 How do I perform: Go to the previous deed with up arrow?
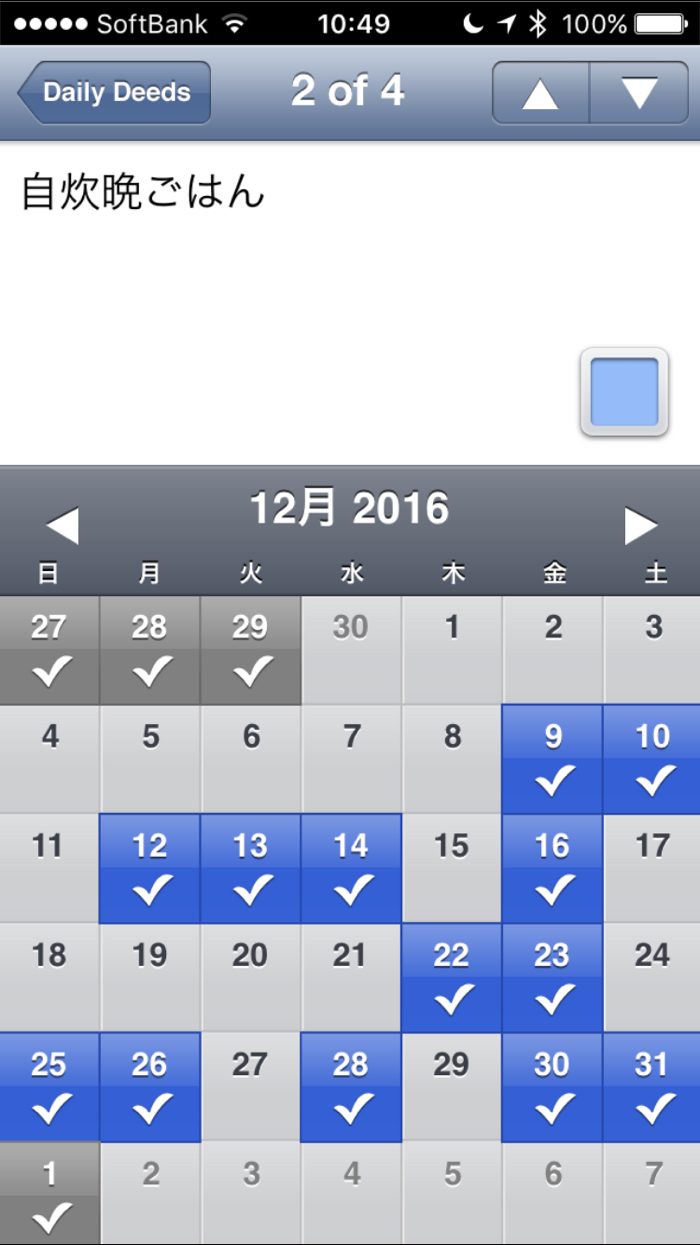pos(541,92)
